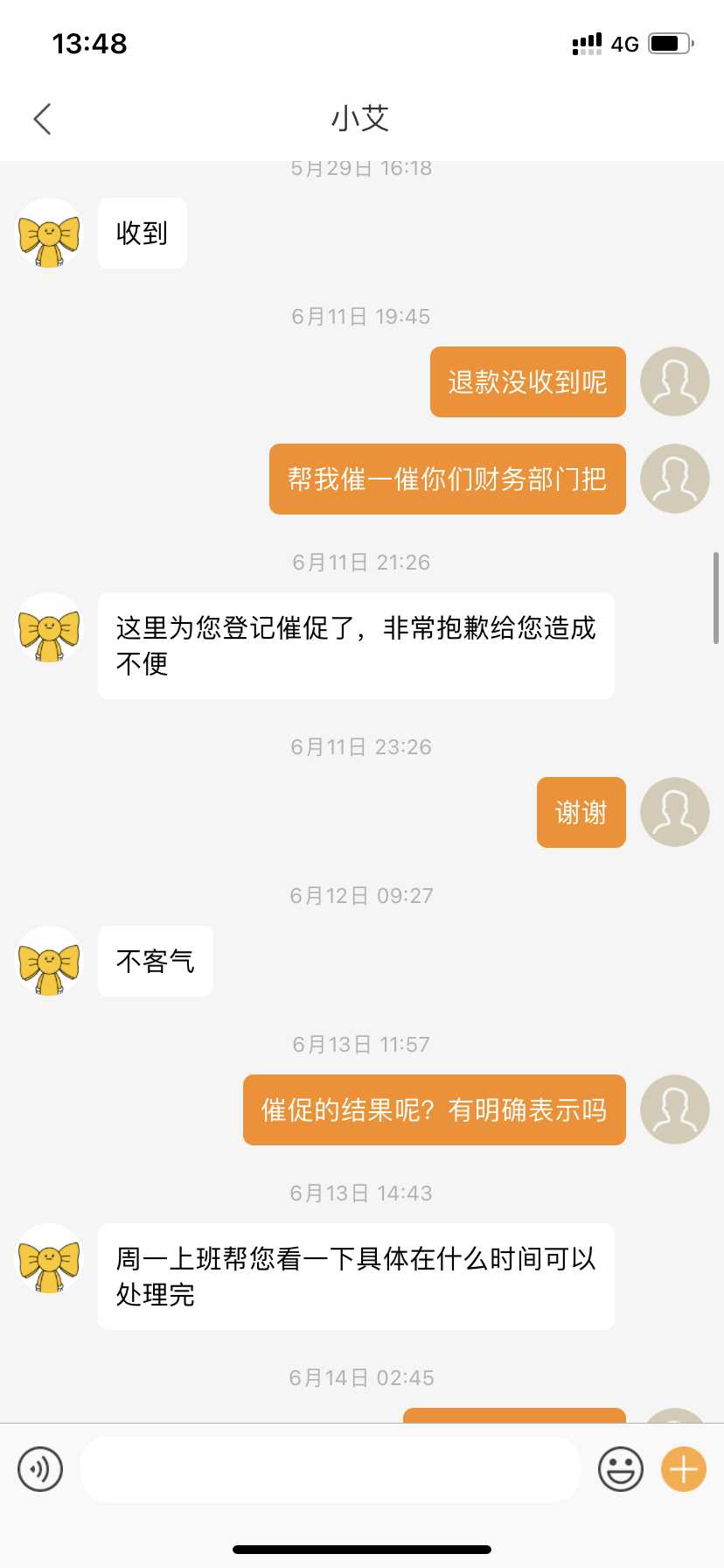Switch to voice message input
The height and width of the screenshot is (1568, 724).
(40, 1469)
